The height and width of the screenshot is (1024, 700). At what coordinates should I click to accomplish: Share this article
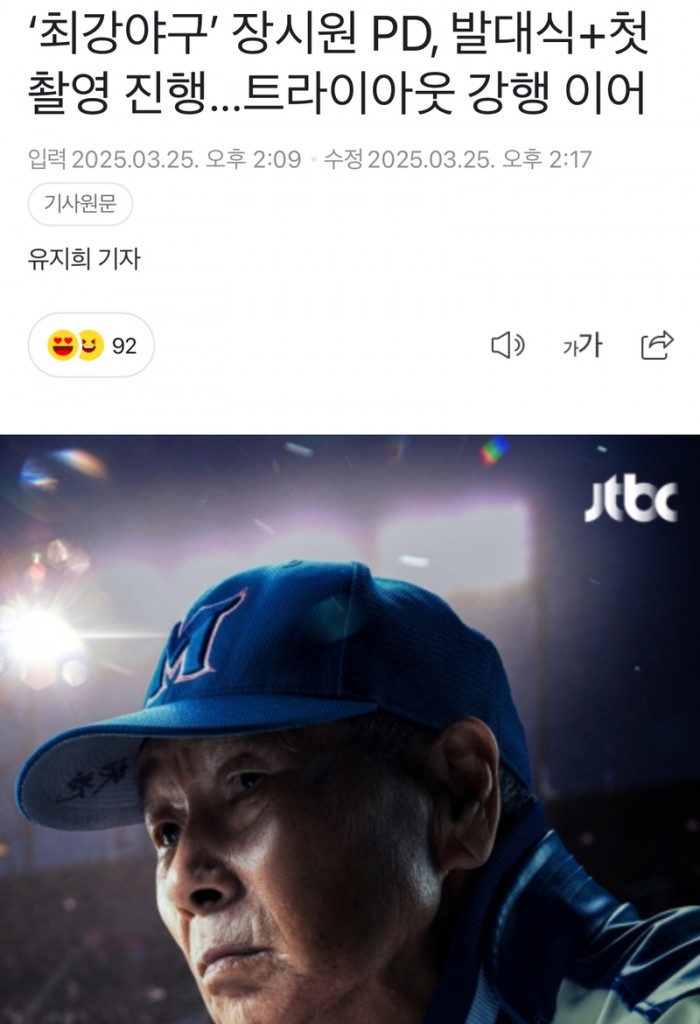pyautogui.click(x=657, y=346)
